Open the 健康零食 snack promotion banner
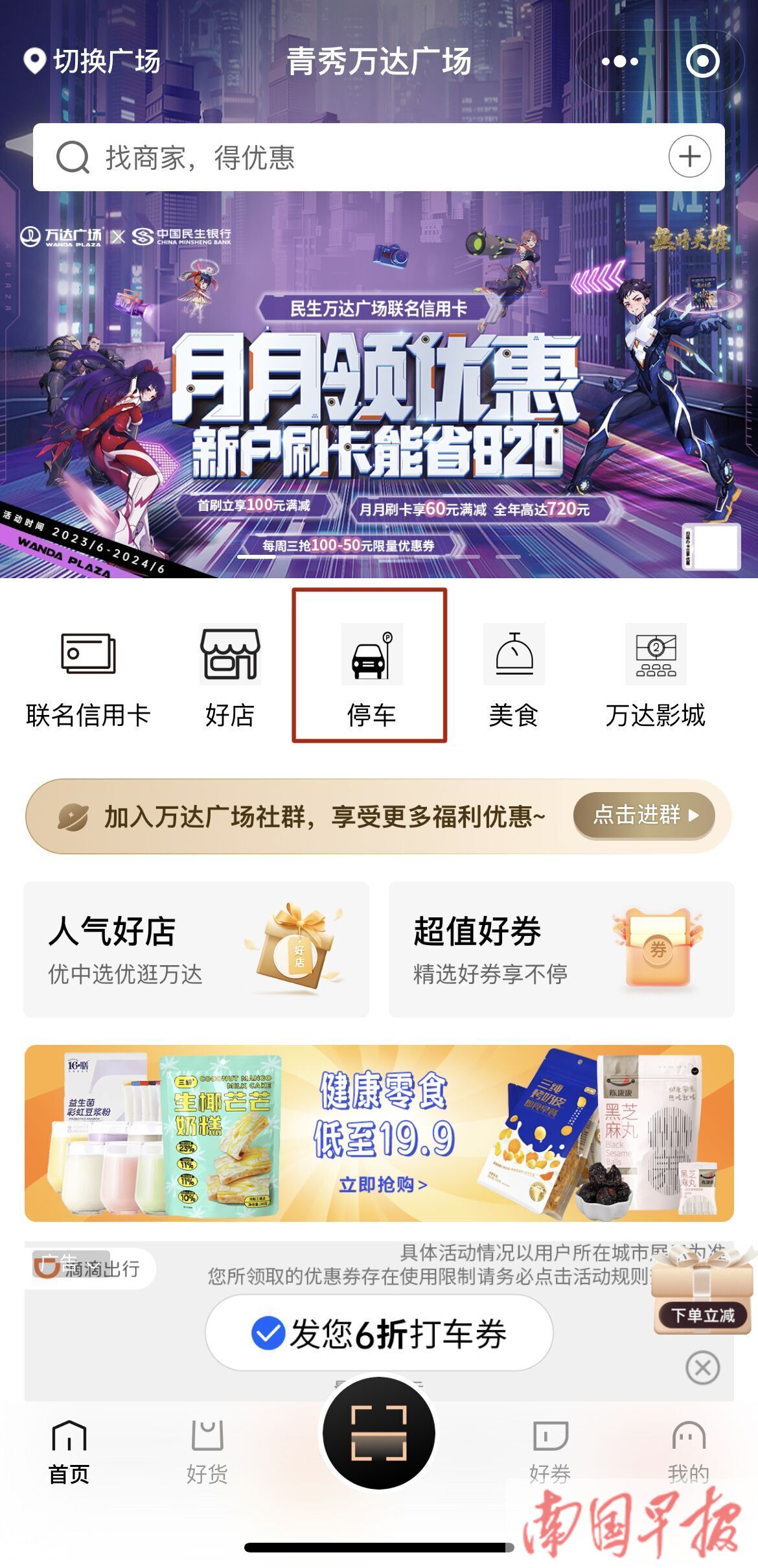Image resolution: width=758 pixels, height=1568 pixels. click(x=379, y=1132)
